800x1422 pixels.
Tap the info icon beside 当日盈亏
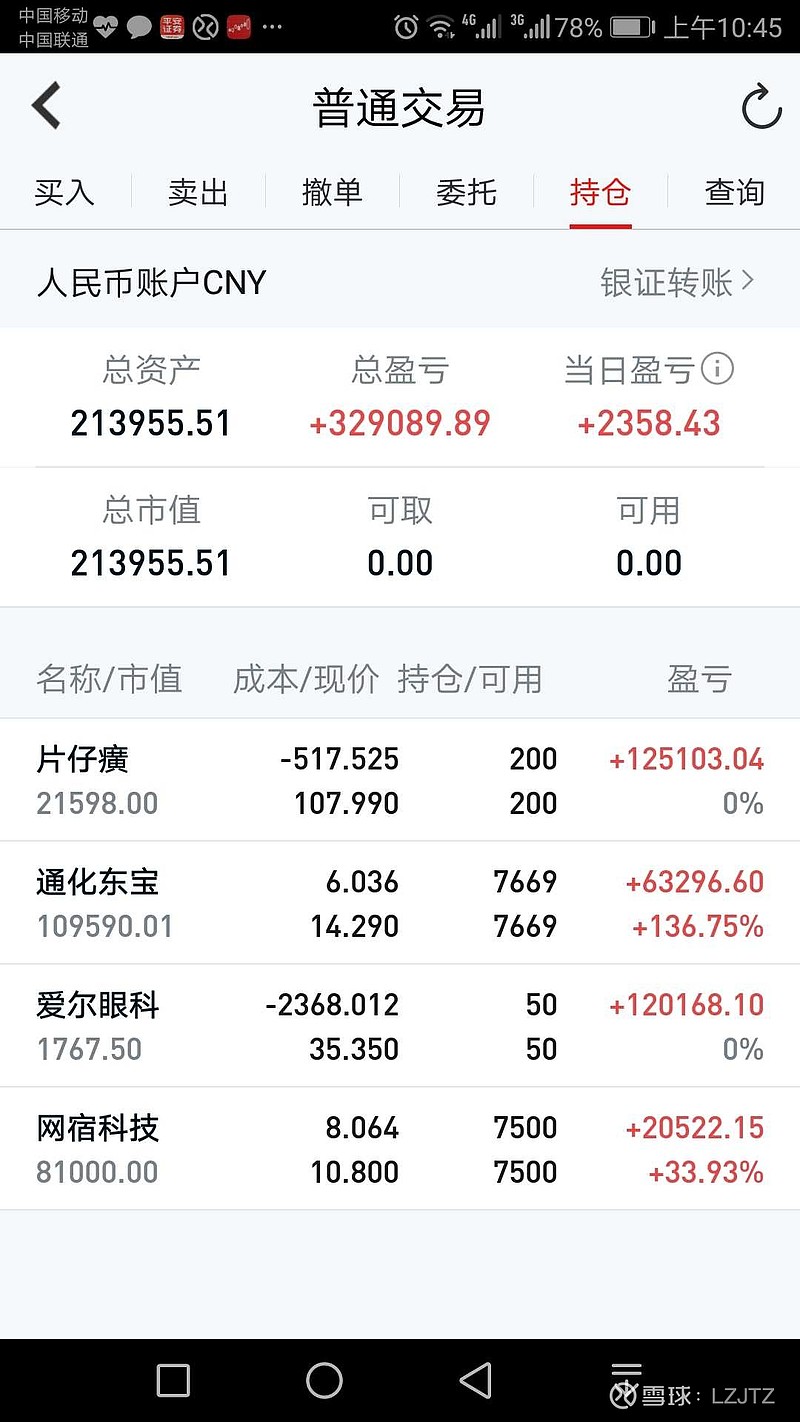(717, 369)
